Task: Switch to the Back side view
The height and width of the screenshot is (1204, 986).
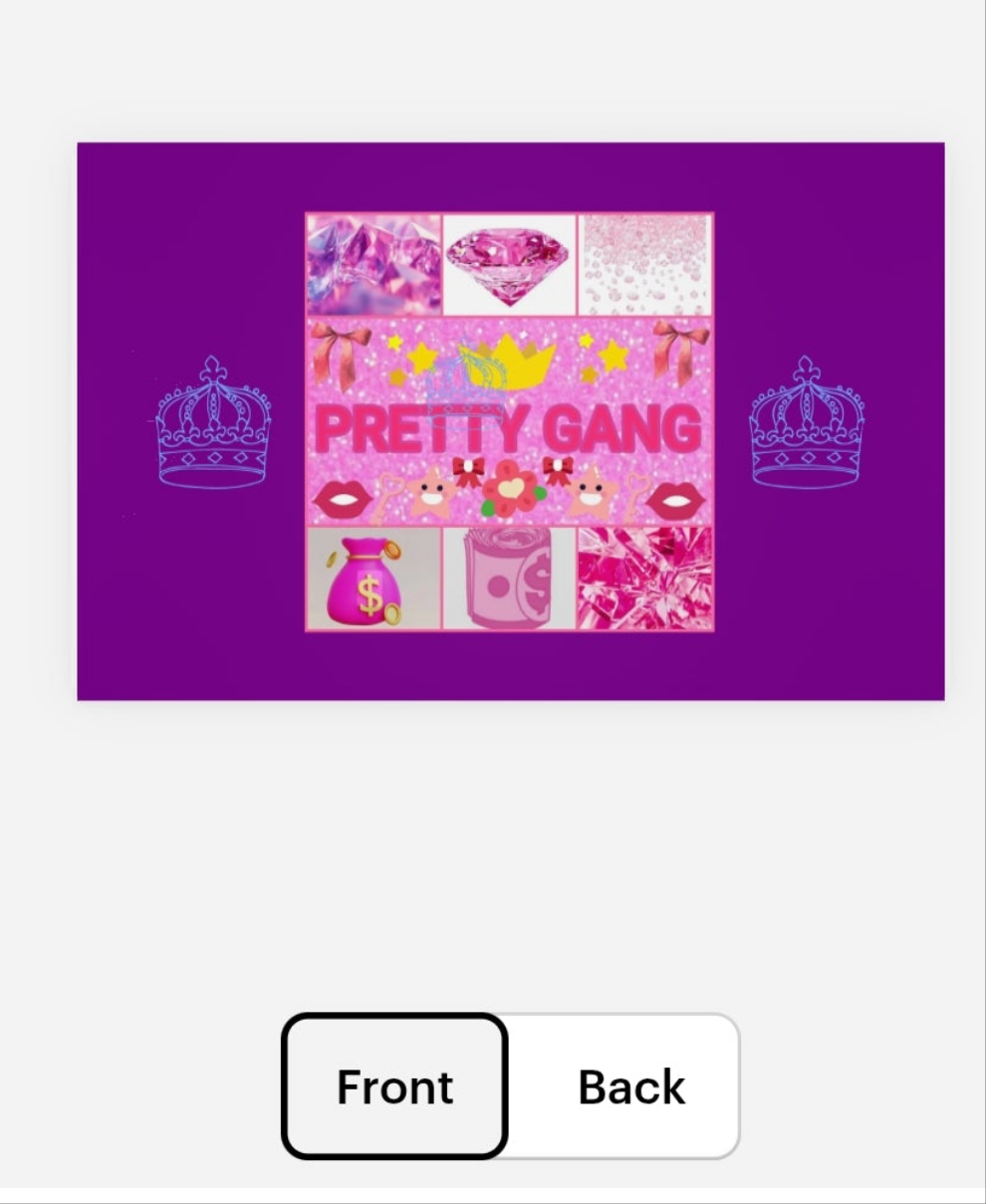Action: tap(630, 1086)
